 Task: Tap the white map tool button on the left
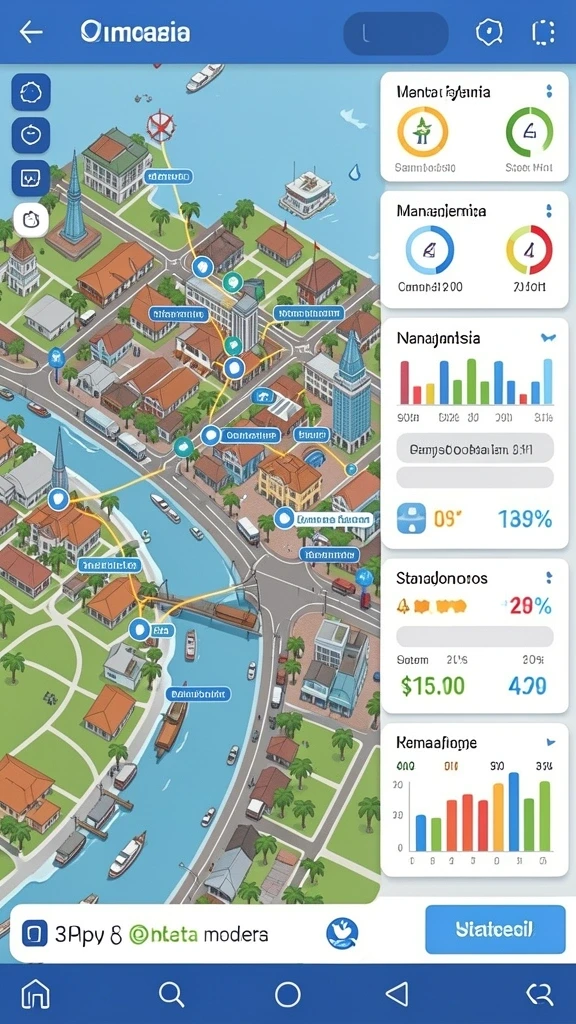click(x=31, y=219)
